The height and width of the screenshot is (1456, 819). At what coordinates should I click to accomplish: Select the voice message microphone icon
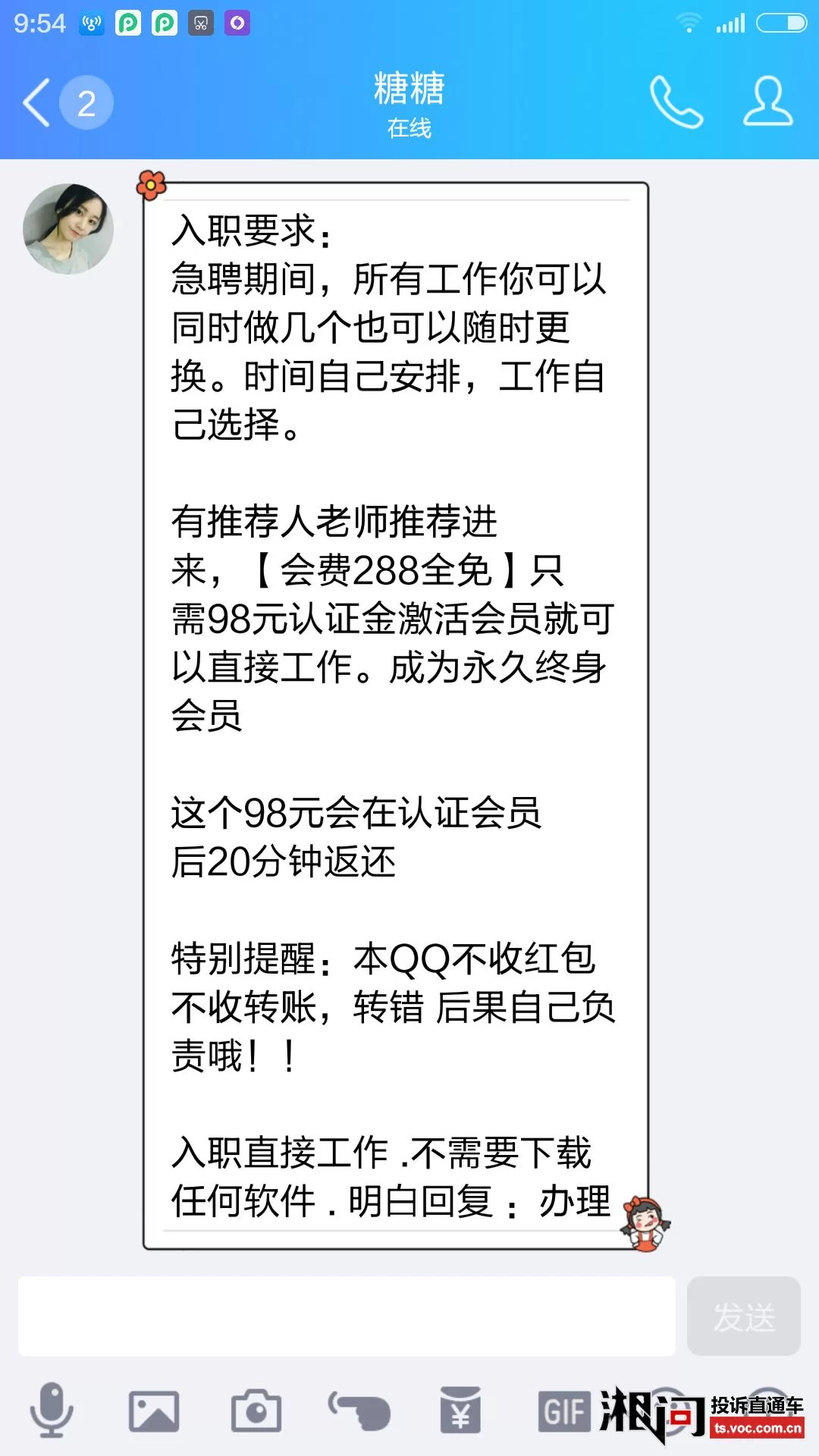click(x=51, y=1410)
